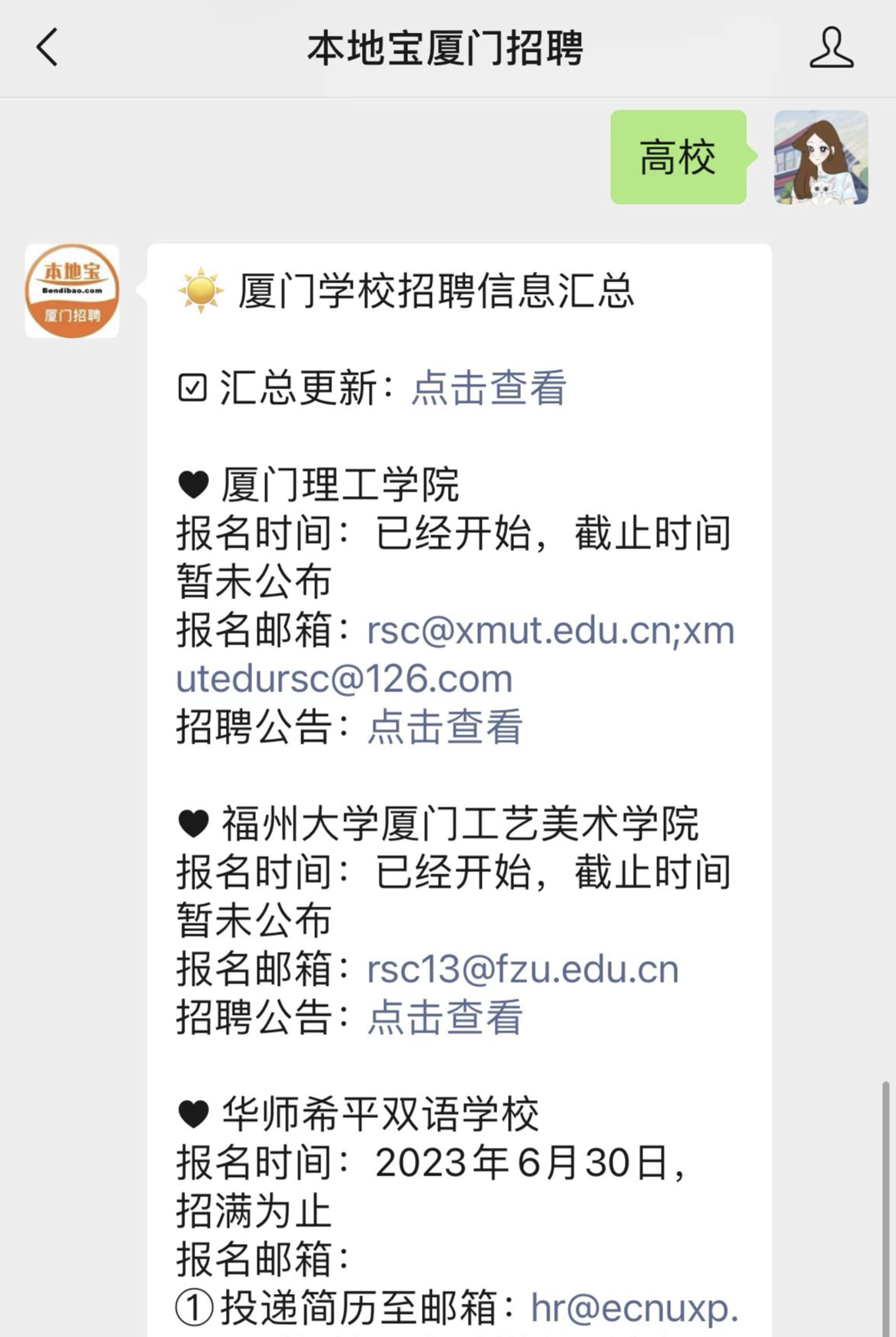Open the 汇总更新 点击查看 link
This screenshot has height=1337, width=896.
[489, 387]
